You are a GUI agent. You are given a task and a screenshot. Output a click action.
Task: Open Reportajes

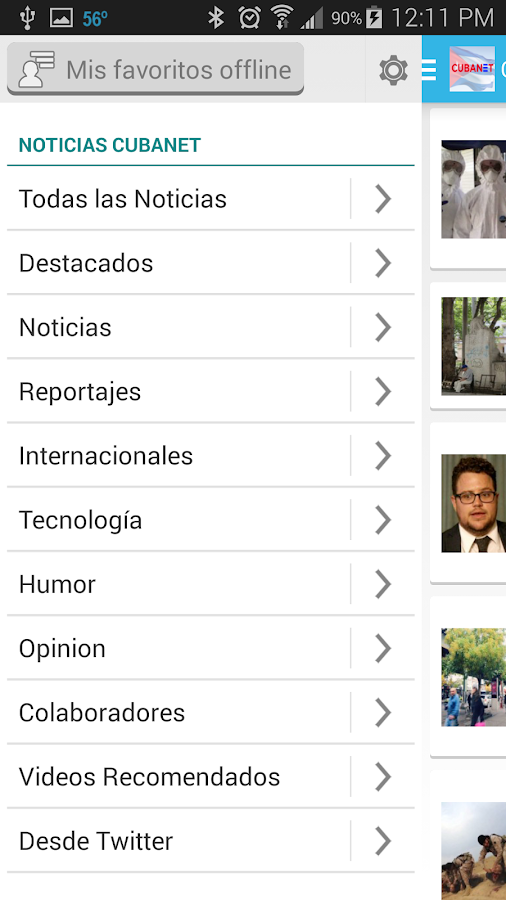click(211, 391)
